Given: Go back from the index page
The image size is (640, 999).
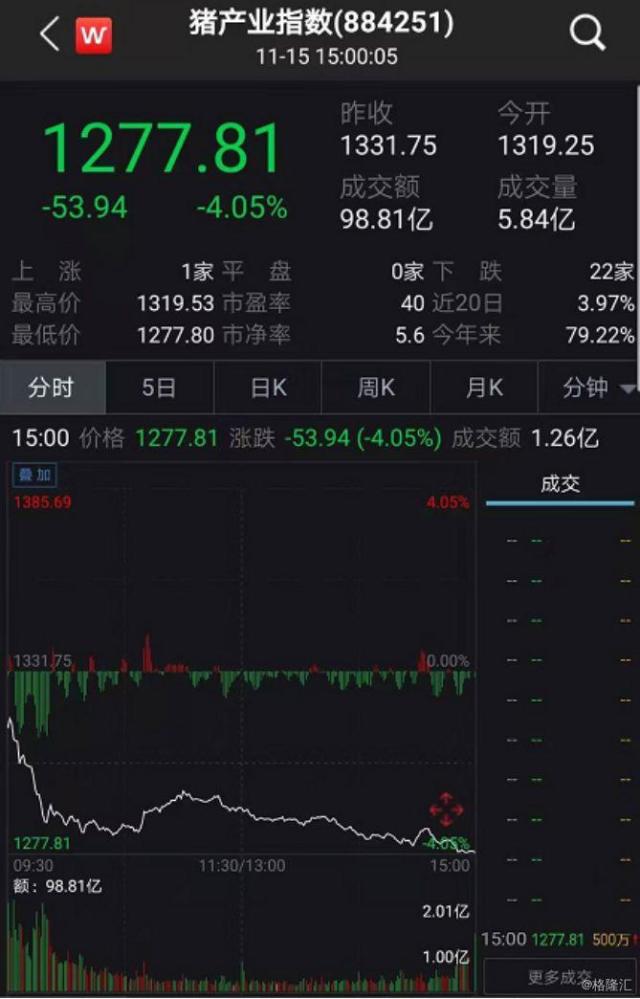Looking at the screenshot, I should point(48,36).
